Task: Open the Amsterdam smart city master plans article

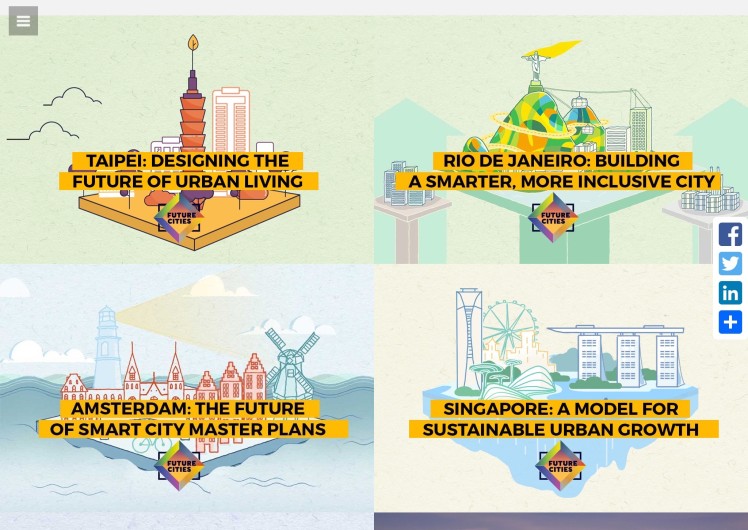Action: pos(187,419)
